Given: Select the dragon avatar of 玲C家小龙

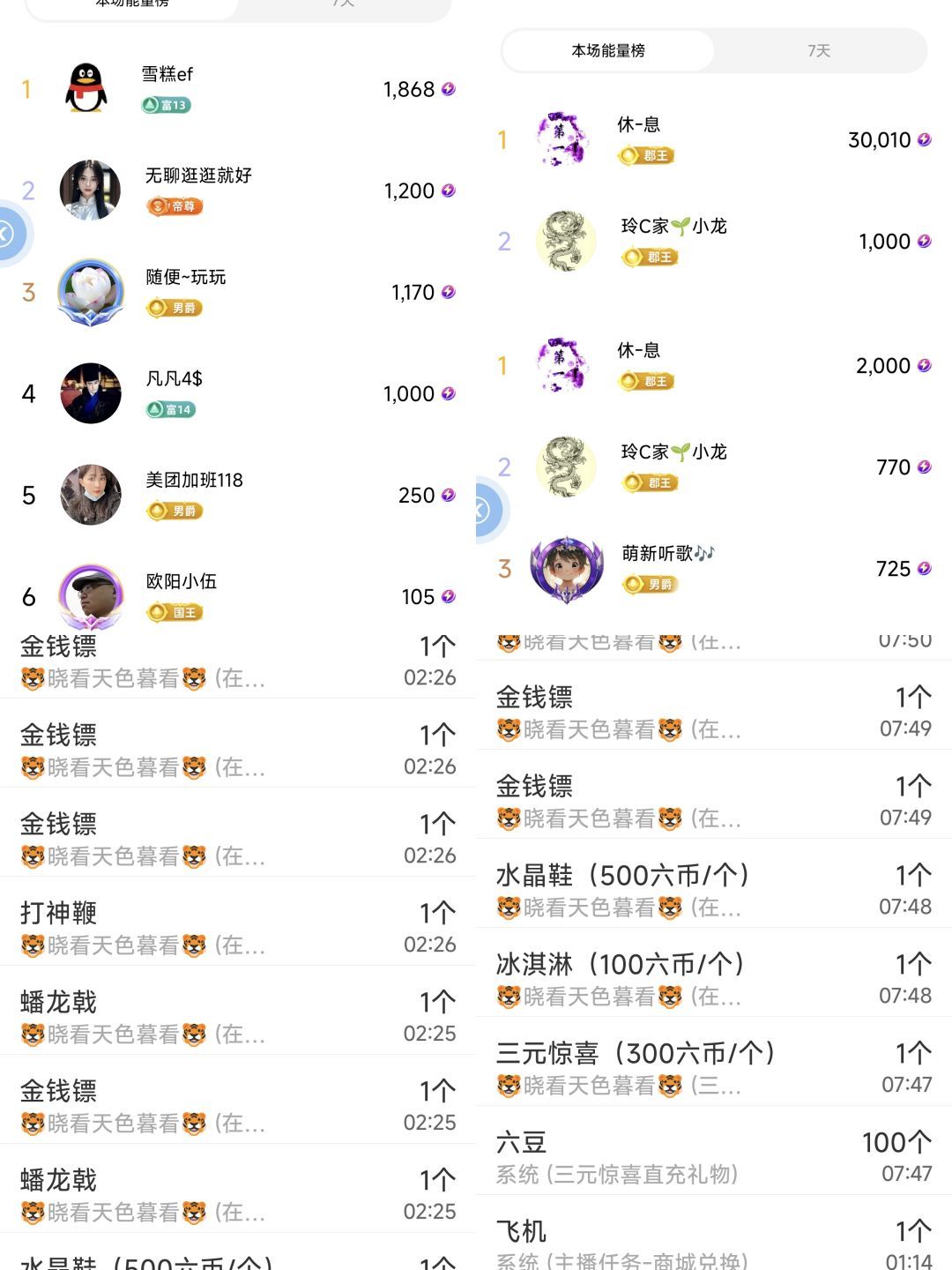Looking at the screenshot, I should point(565,241).
